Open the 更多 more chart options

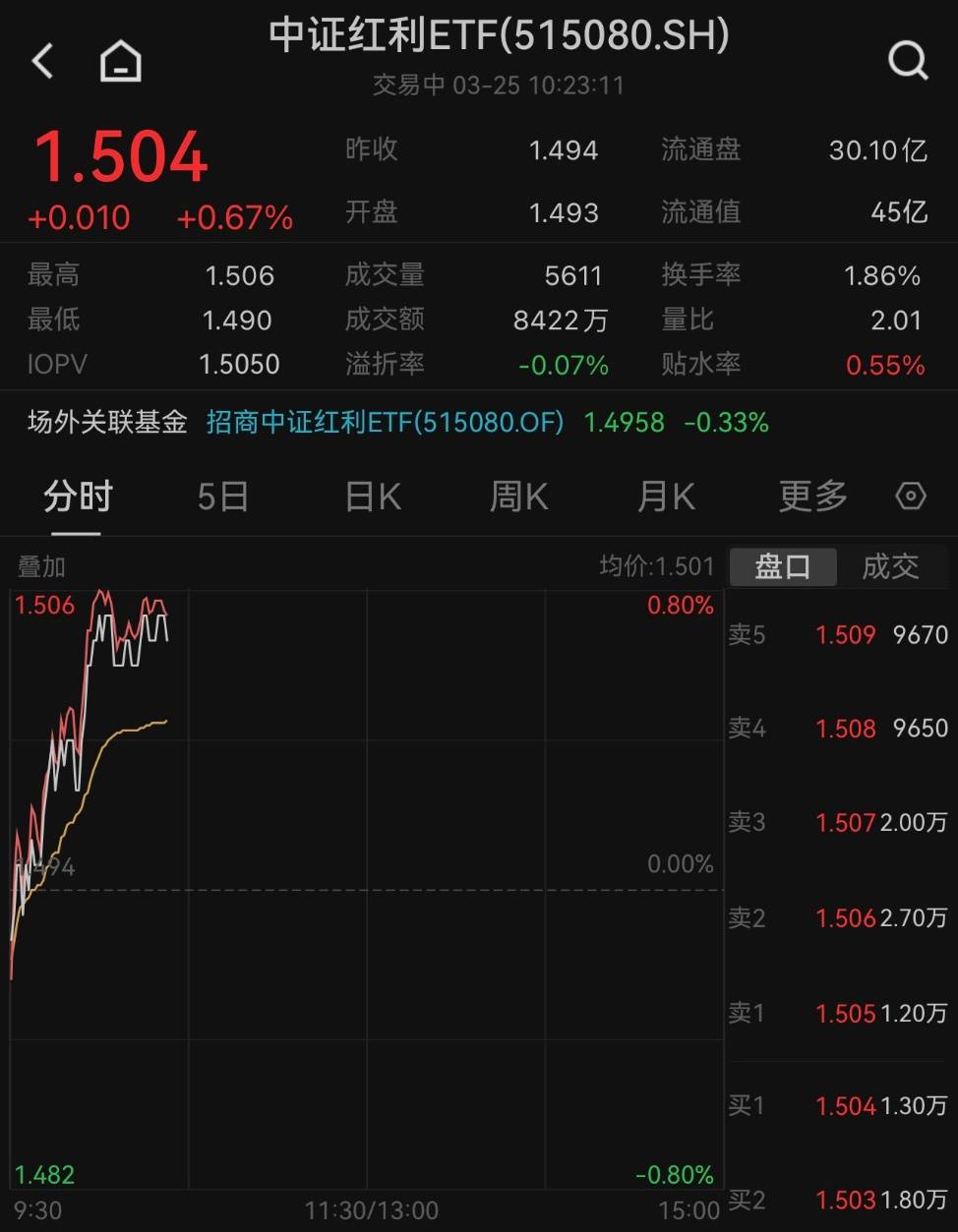point(811,497)
